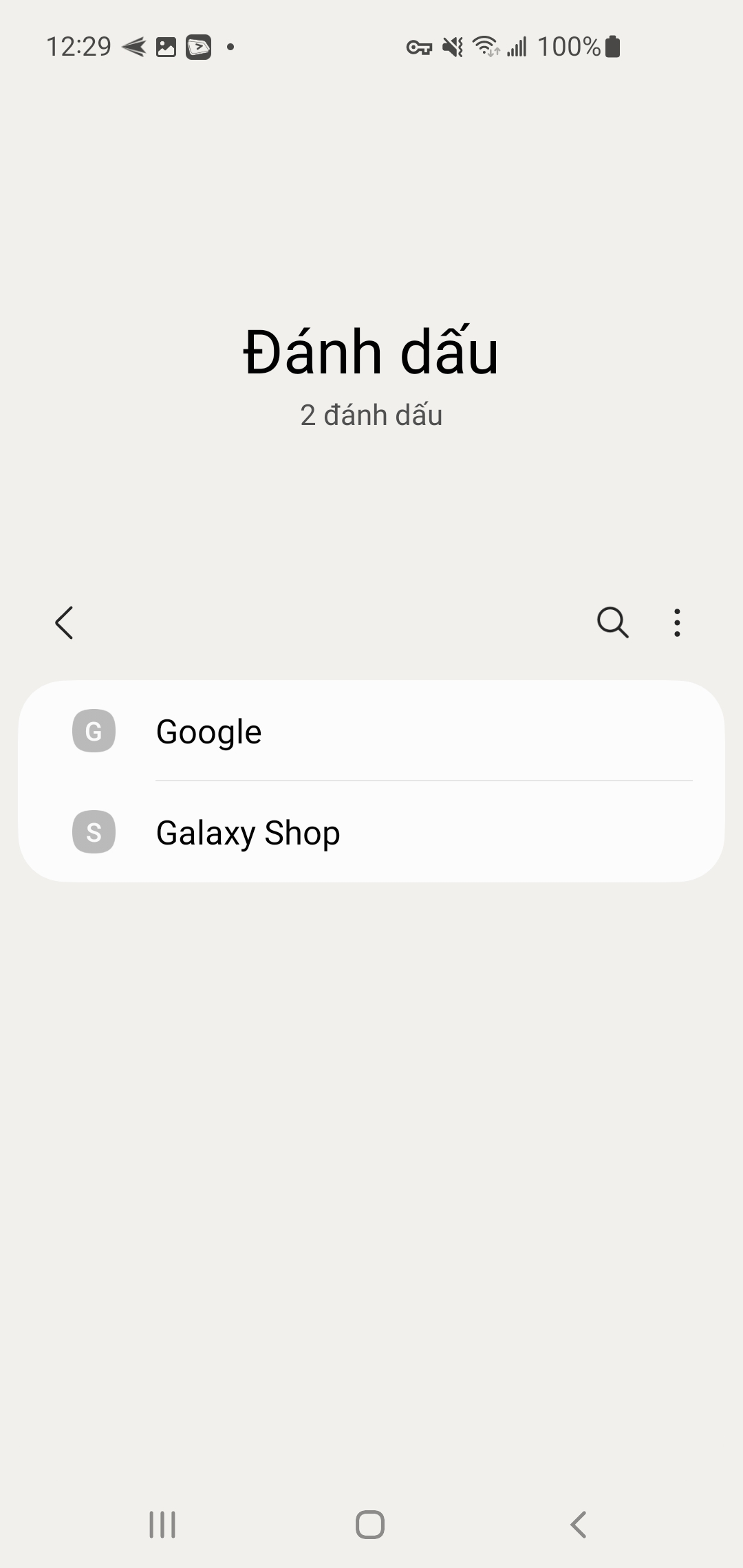The width and height of the screenshot is (743, 1568).
Task: Search the bookmarks list
Action: [x=612, y=623]
